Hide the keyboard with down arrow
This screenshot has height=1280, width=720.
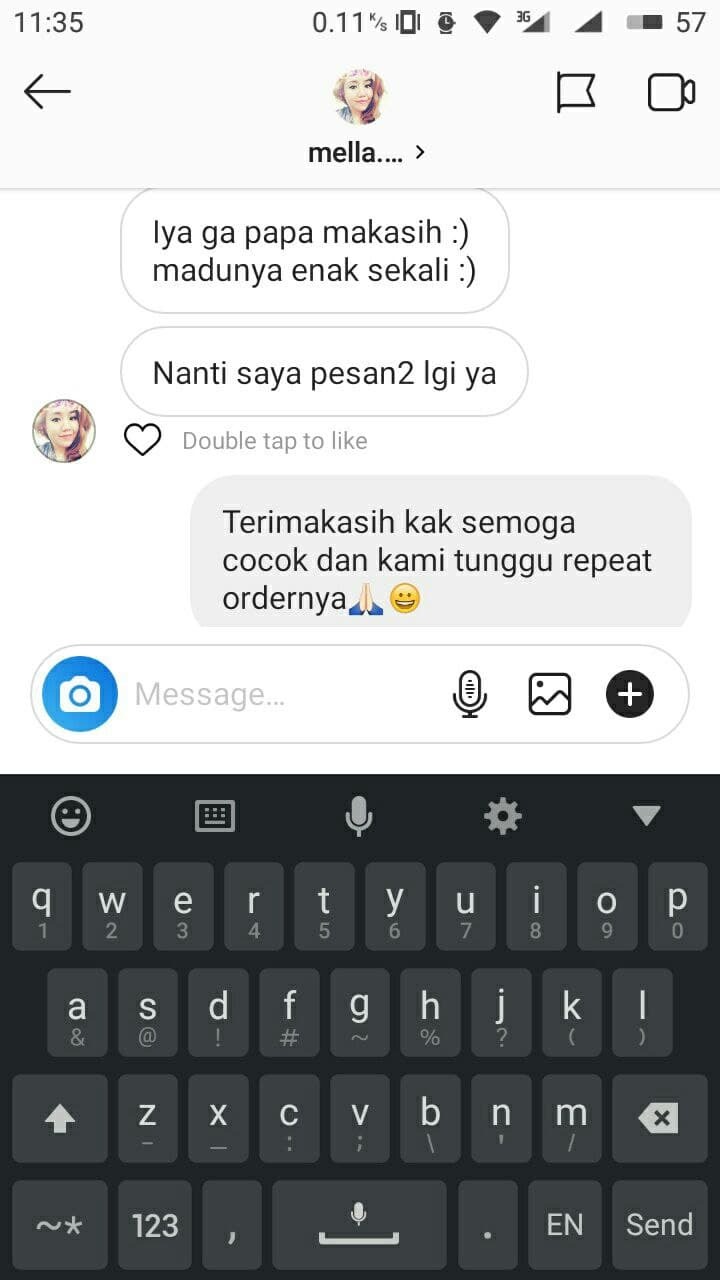pyautogui.click(x=646, y=816)
